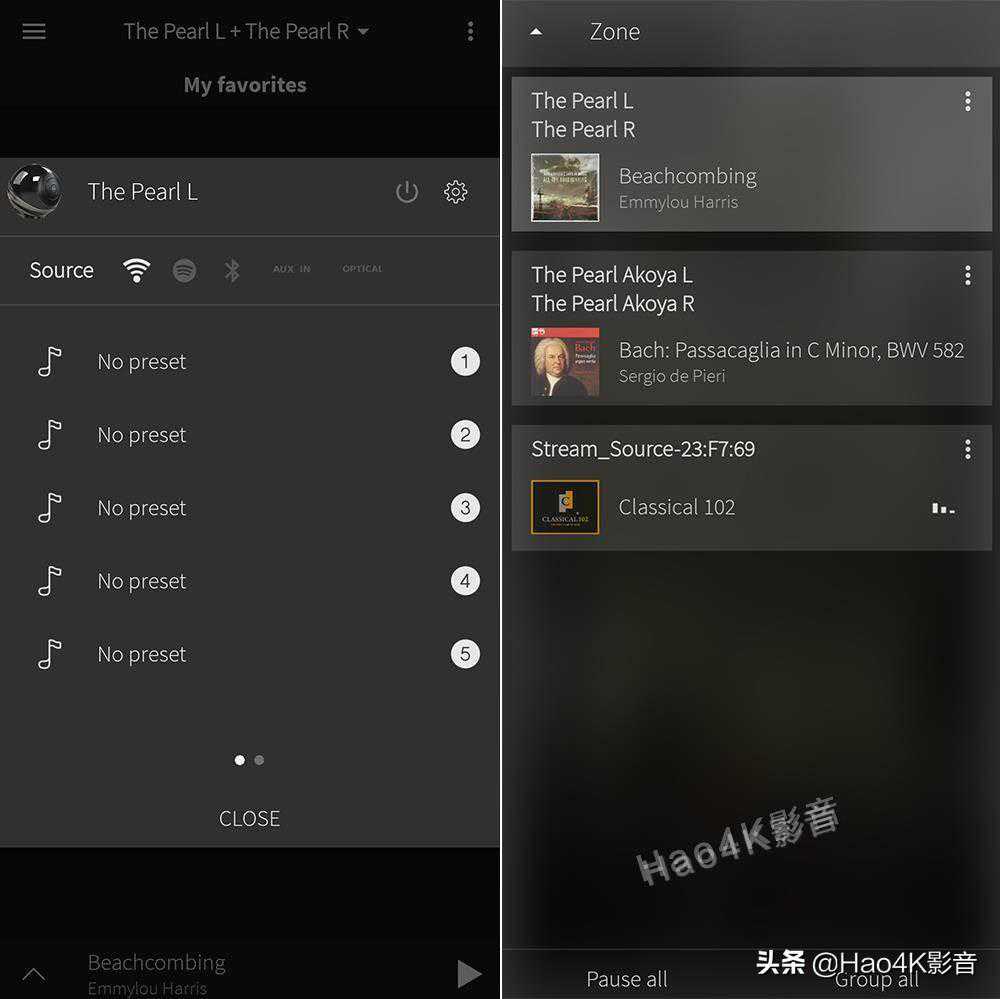Open overflow menu beside the speaker title
Viewport: 1000px width, 999px height.
[470, 31]
